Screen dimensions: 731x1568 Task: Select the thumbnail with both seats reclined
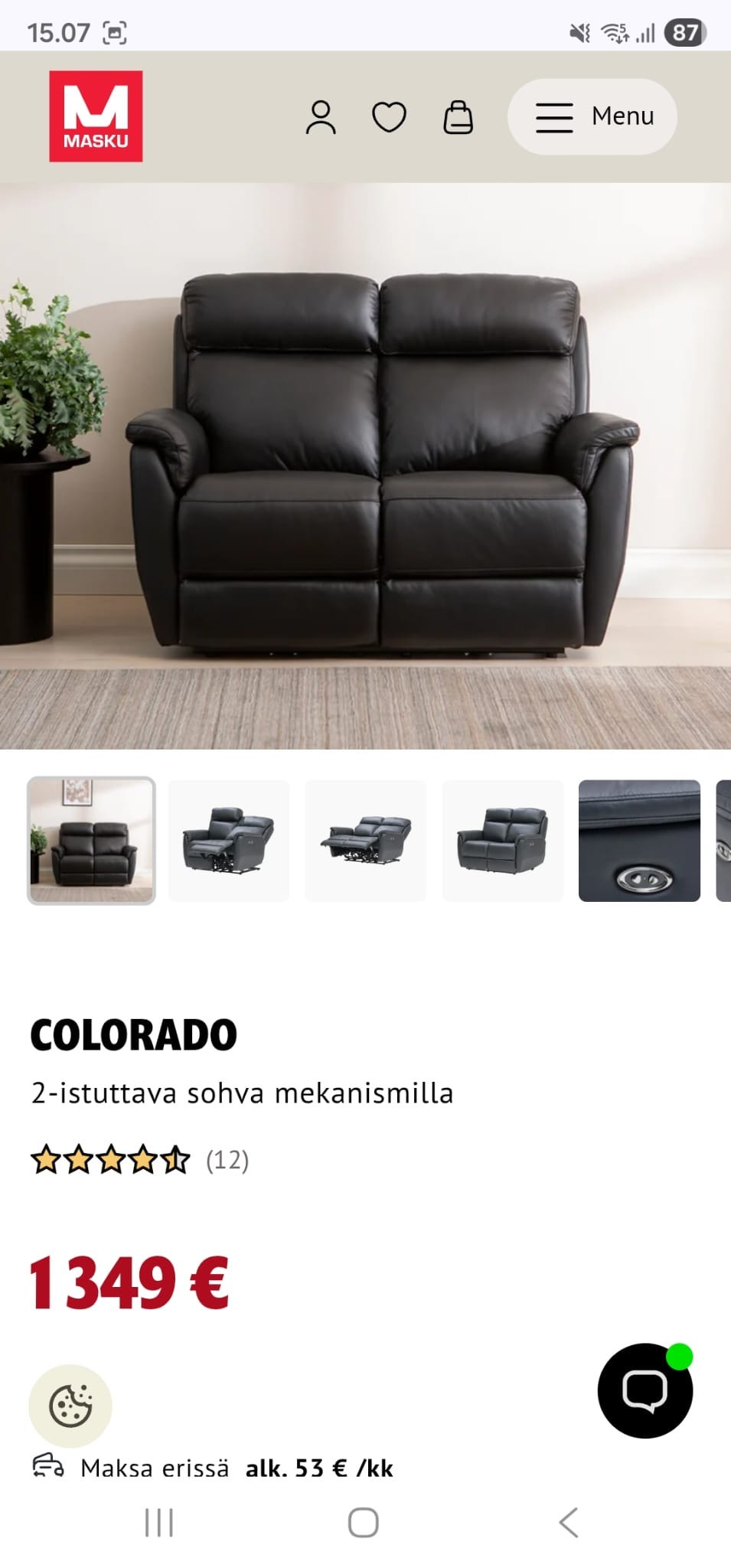point(365,841)
